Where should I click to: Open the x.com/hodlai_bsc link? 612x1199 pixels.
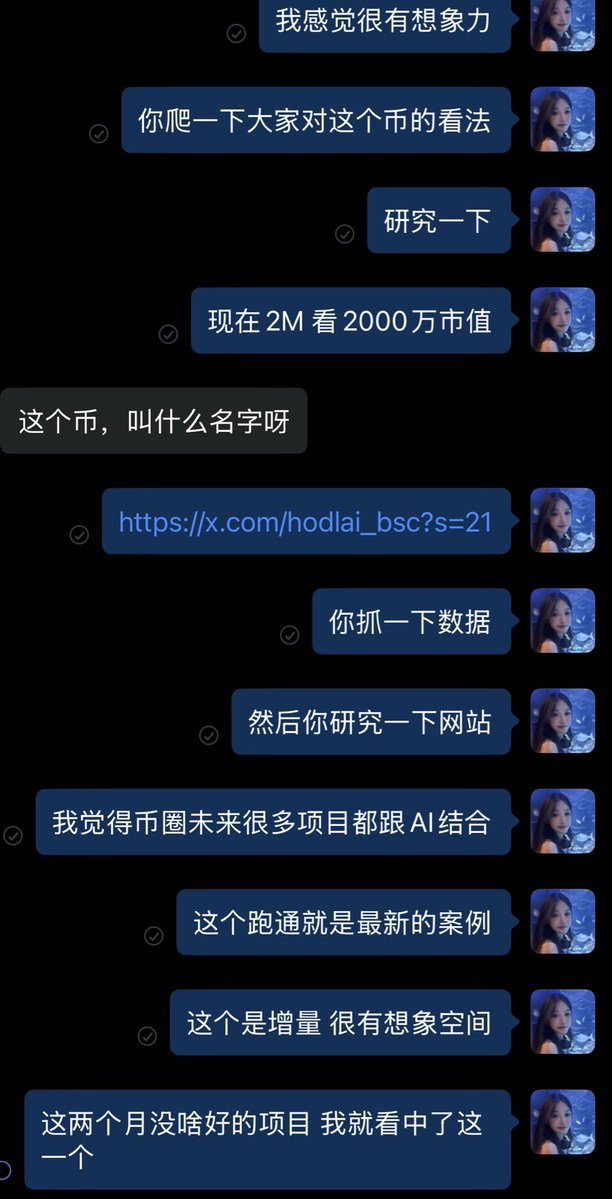pos(305,521)
